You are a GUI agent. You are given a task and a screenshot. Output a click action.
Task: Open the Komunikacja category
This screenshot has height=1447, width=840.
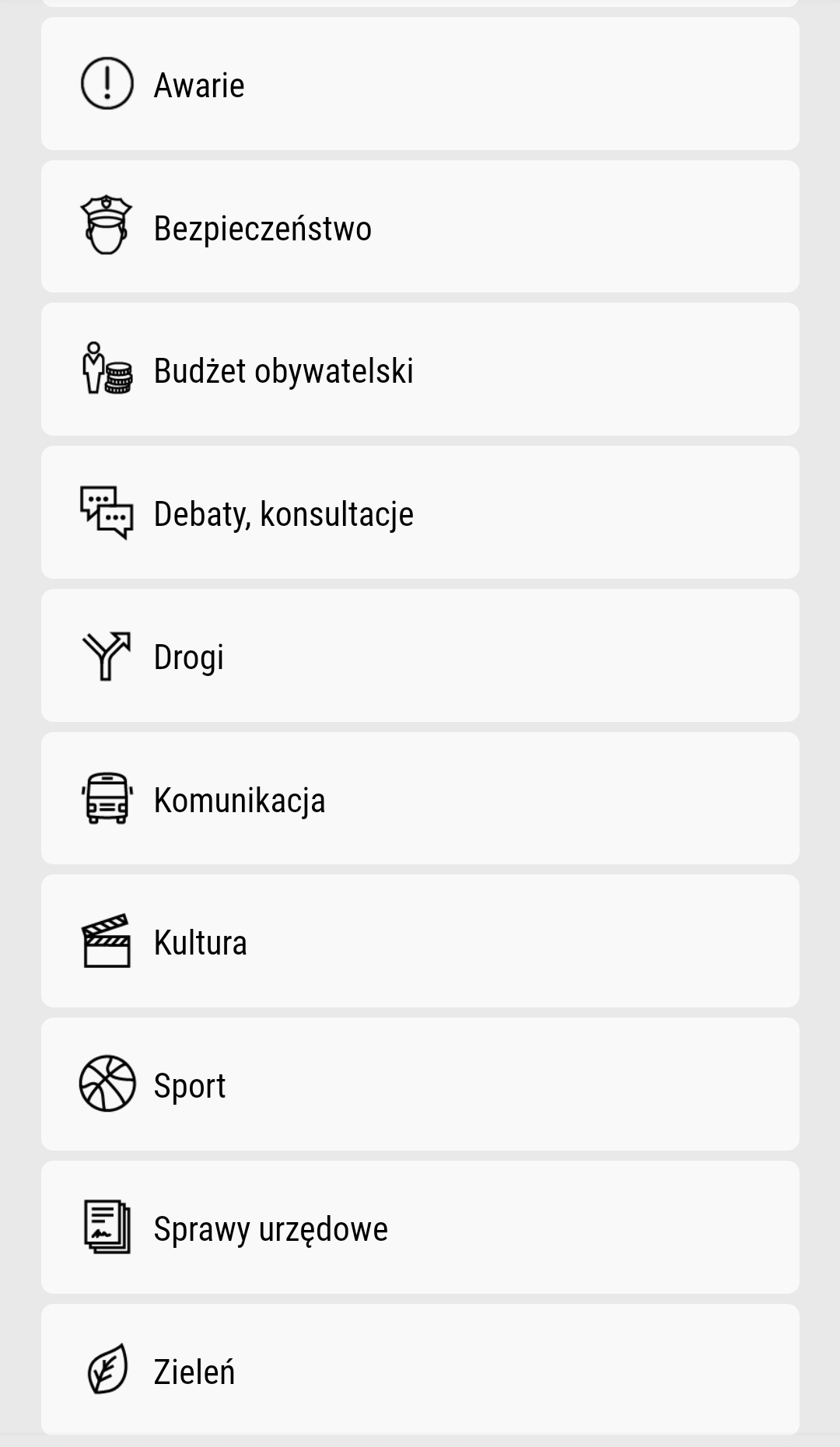click(420, 799)
